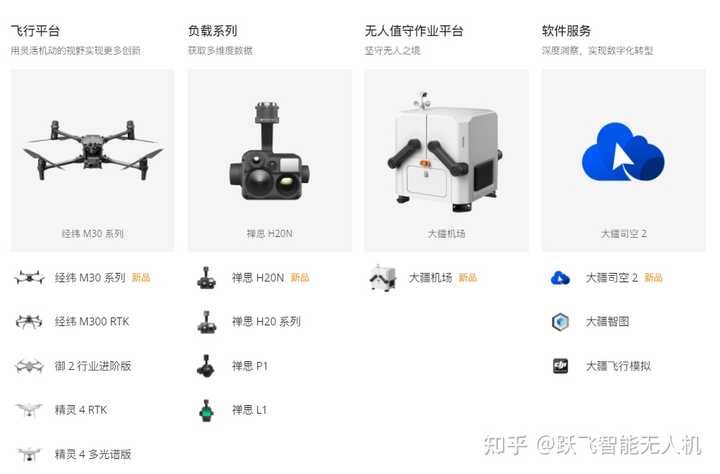Open the 大疆司空 2 featured card
The height and width of the screenshot is (474, 720).
624,160
